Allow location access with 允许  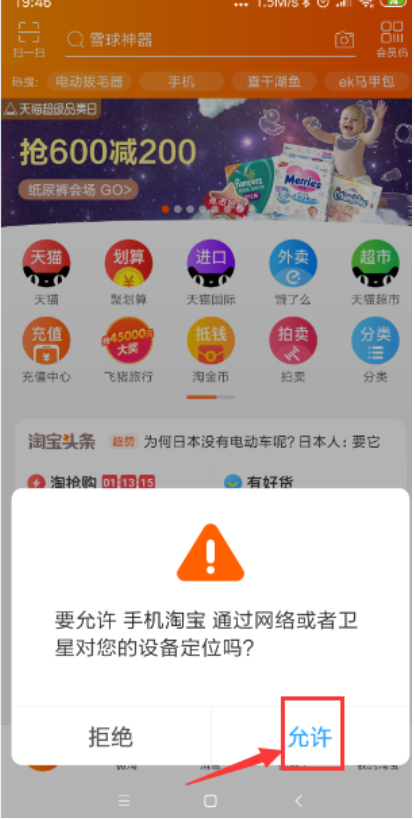coord(310,737)
